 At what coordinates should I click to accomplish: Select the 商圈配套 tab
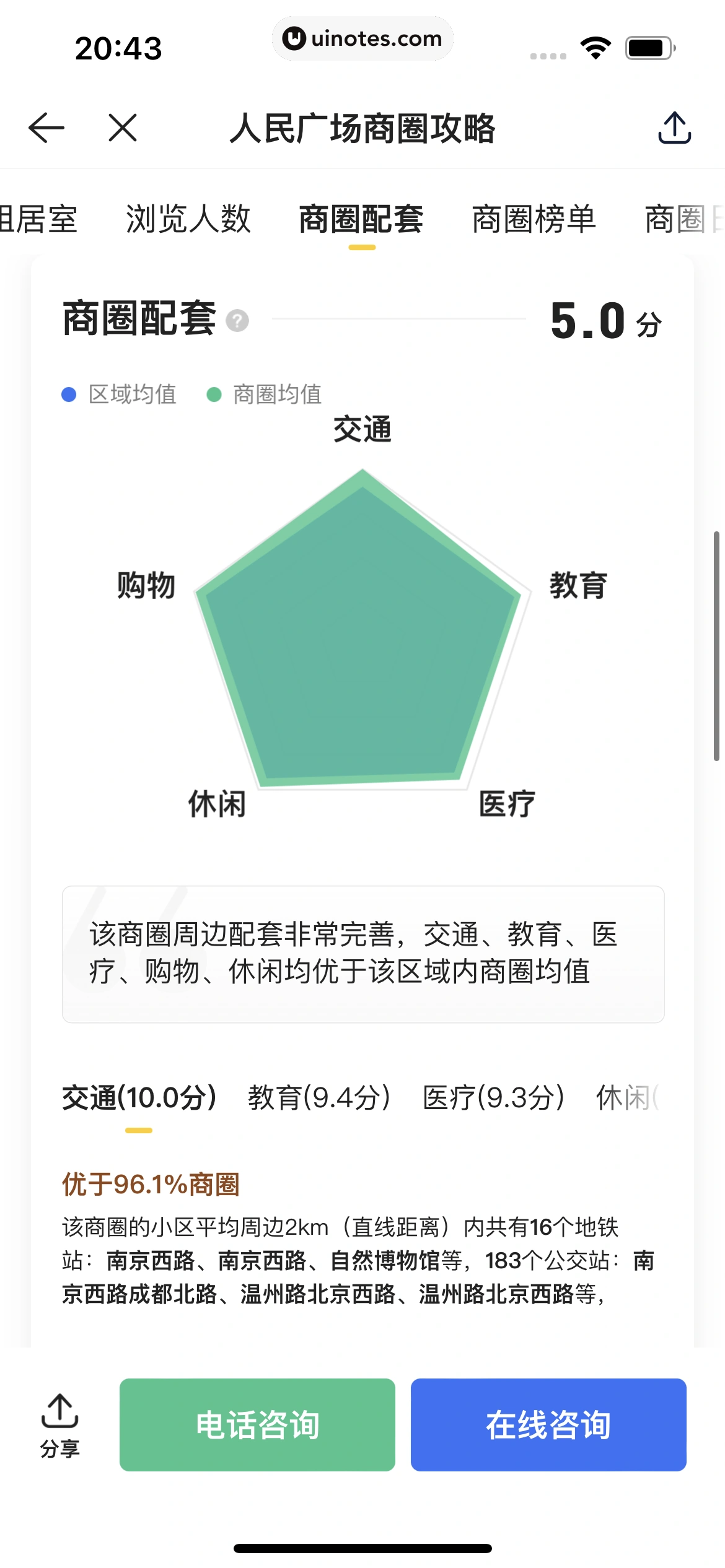coord(362,219)
